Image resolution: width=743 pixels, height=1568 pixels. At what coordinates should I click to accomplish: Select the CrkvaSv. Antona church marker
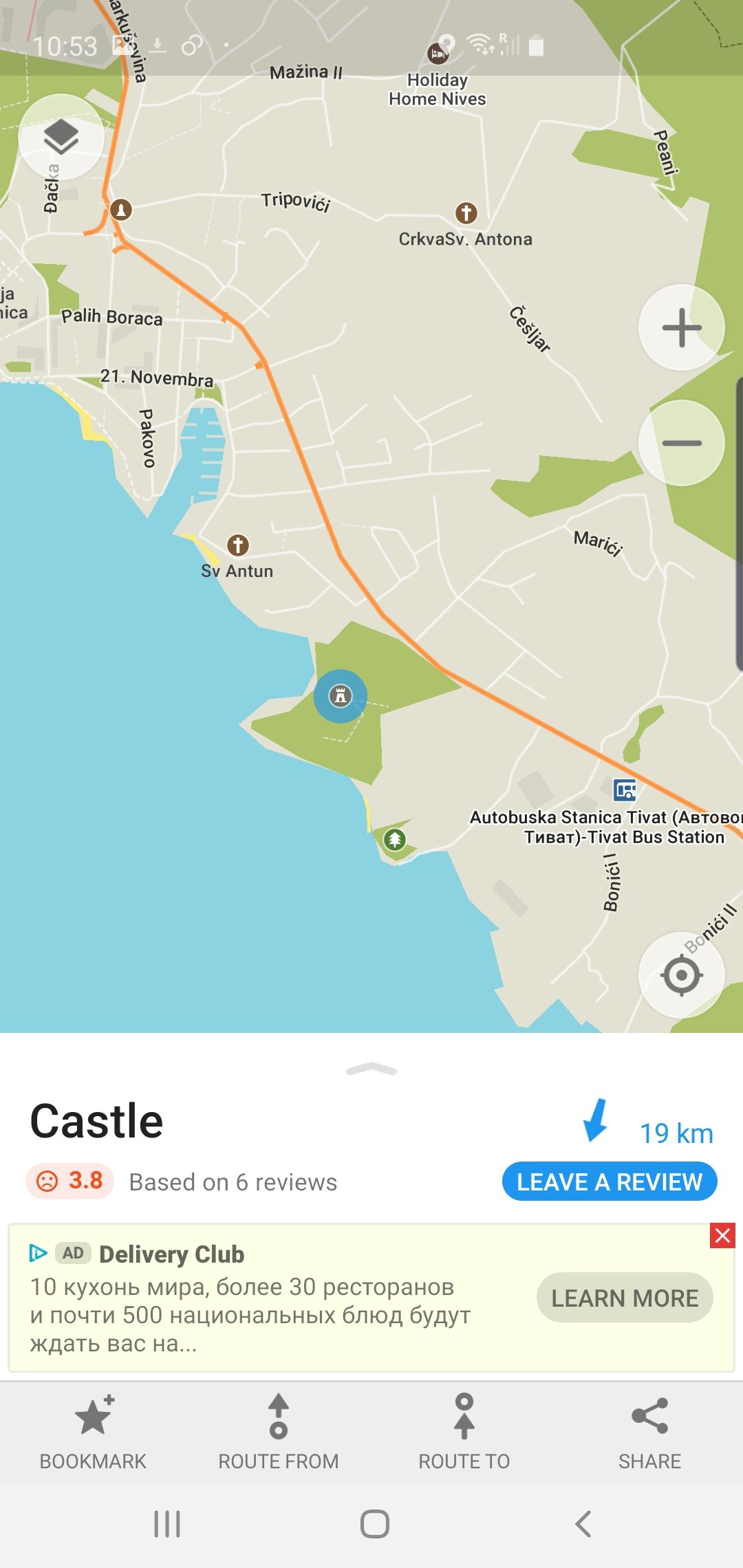466,213
